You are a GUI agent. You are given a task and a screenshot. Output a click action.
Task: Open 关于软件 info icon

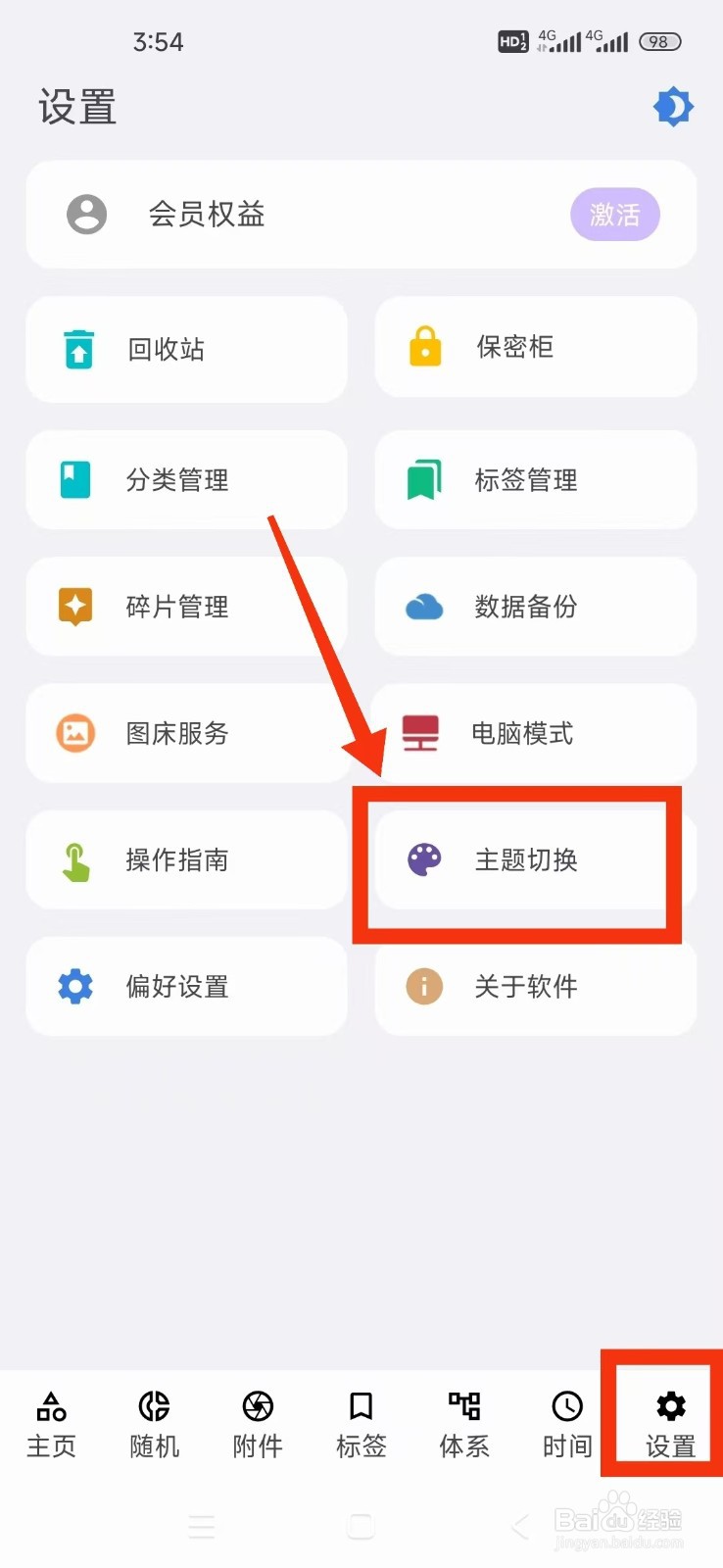[x=423, y=987]
